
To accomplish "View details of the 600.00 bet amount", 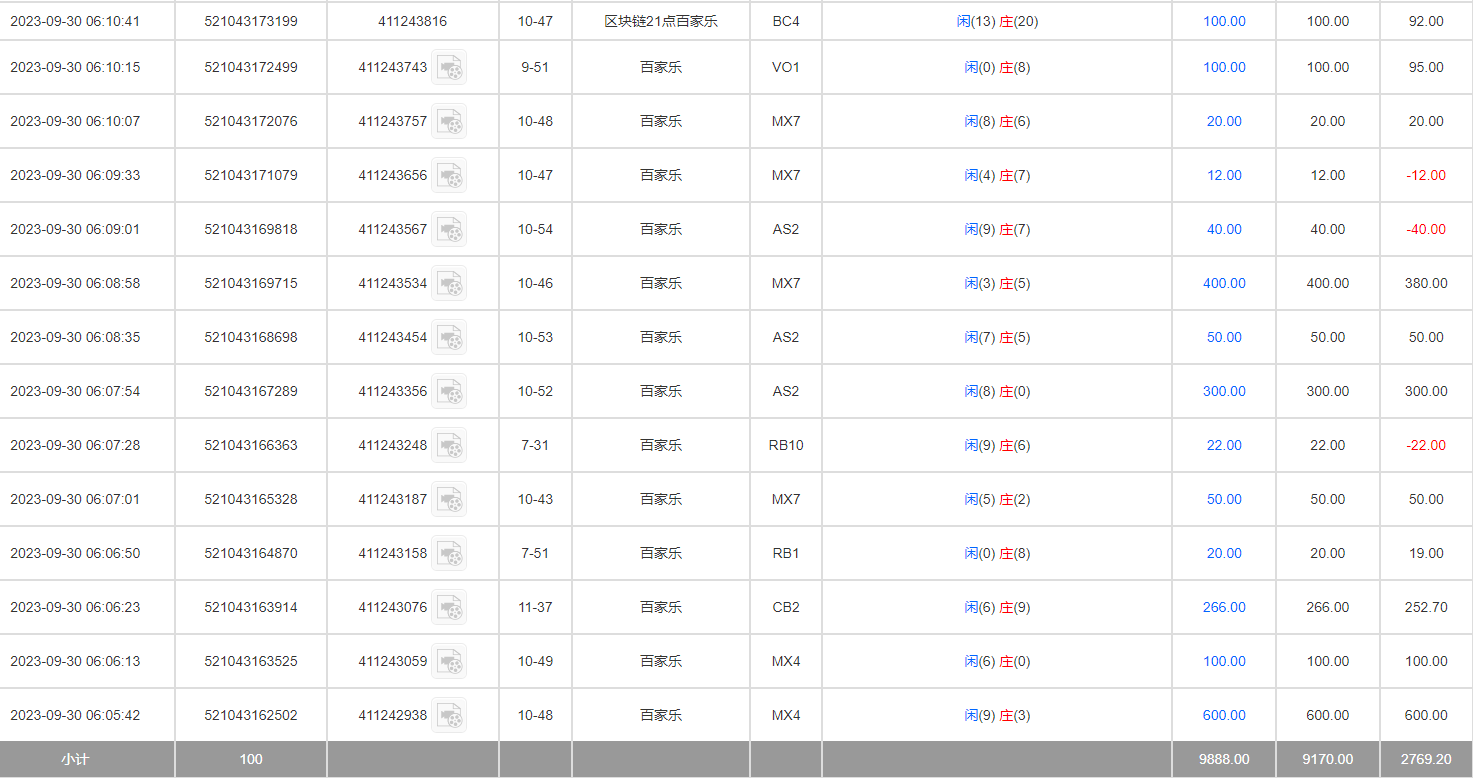I will point(1224,715).
